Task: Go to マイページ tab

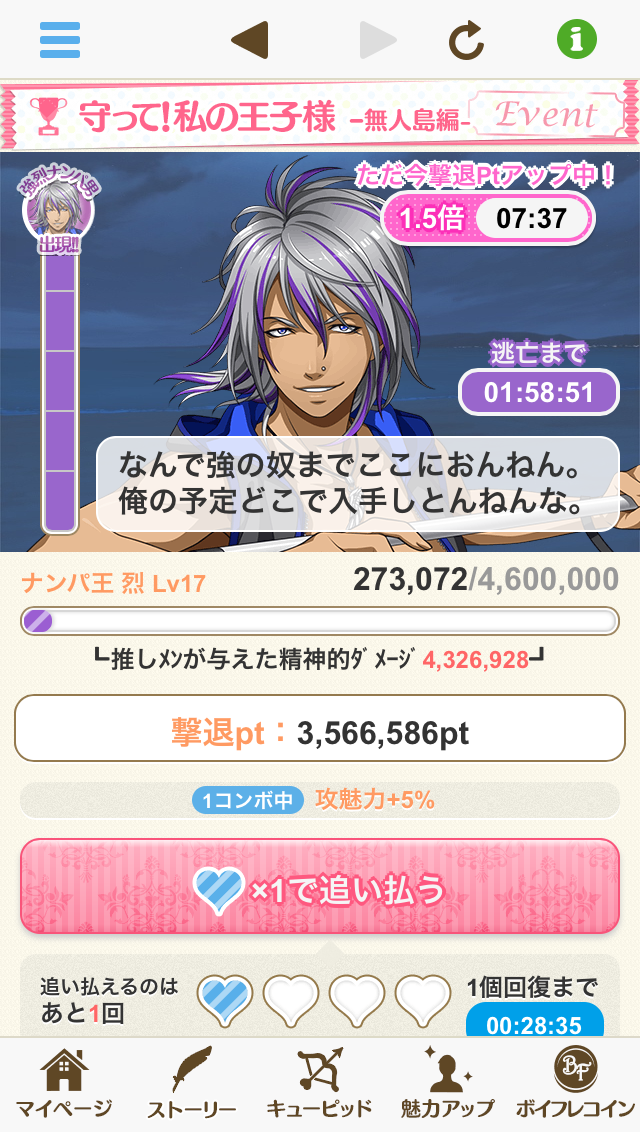Action: [64, 1085]
